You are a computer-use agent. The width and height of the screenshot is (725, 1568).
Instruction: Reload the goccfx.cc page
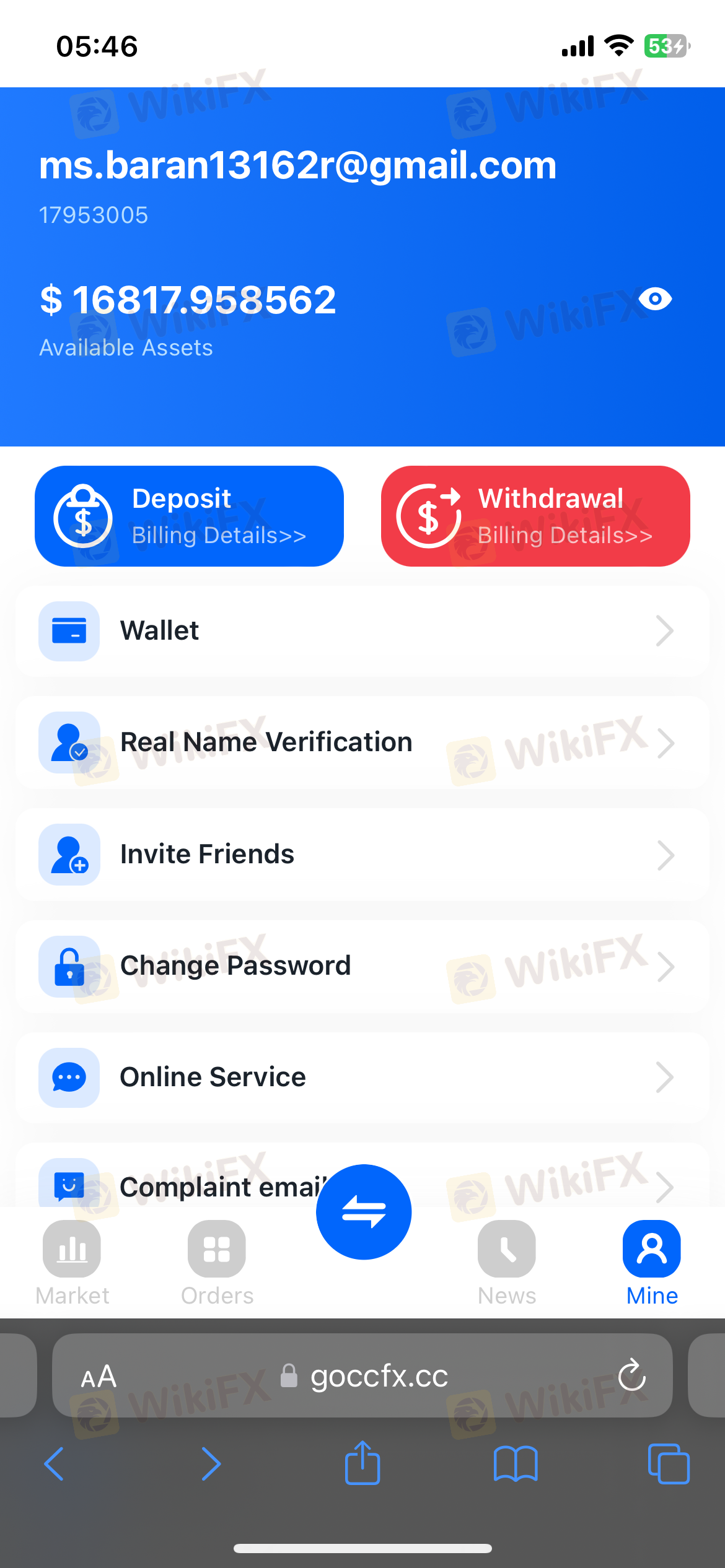[631, 1376]
